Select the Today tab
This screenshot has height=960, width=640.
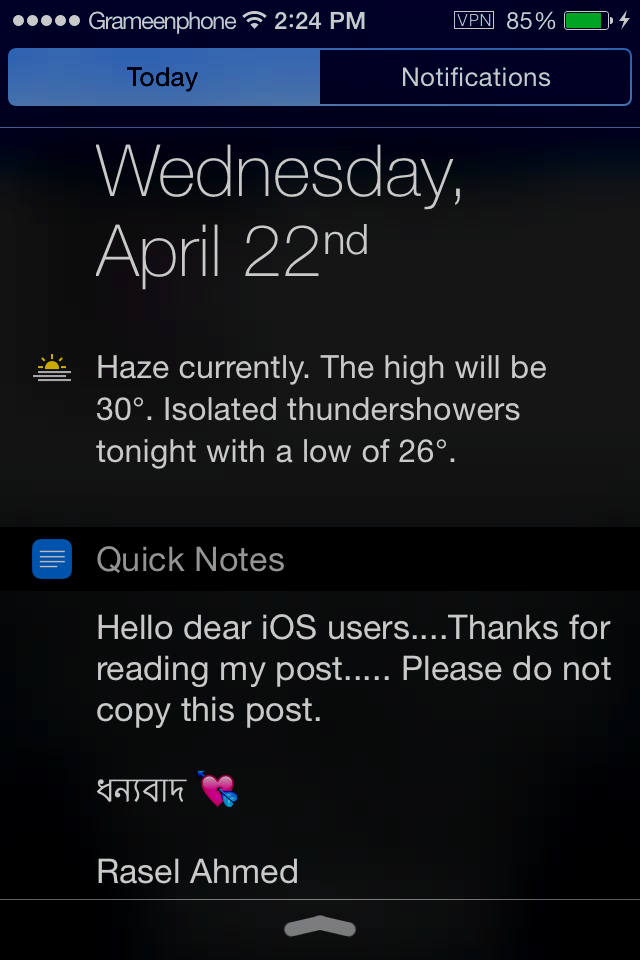click(163, 78)
